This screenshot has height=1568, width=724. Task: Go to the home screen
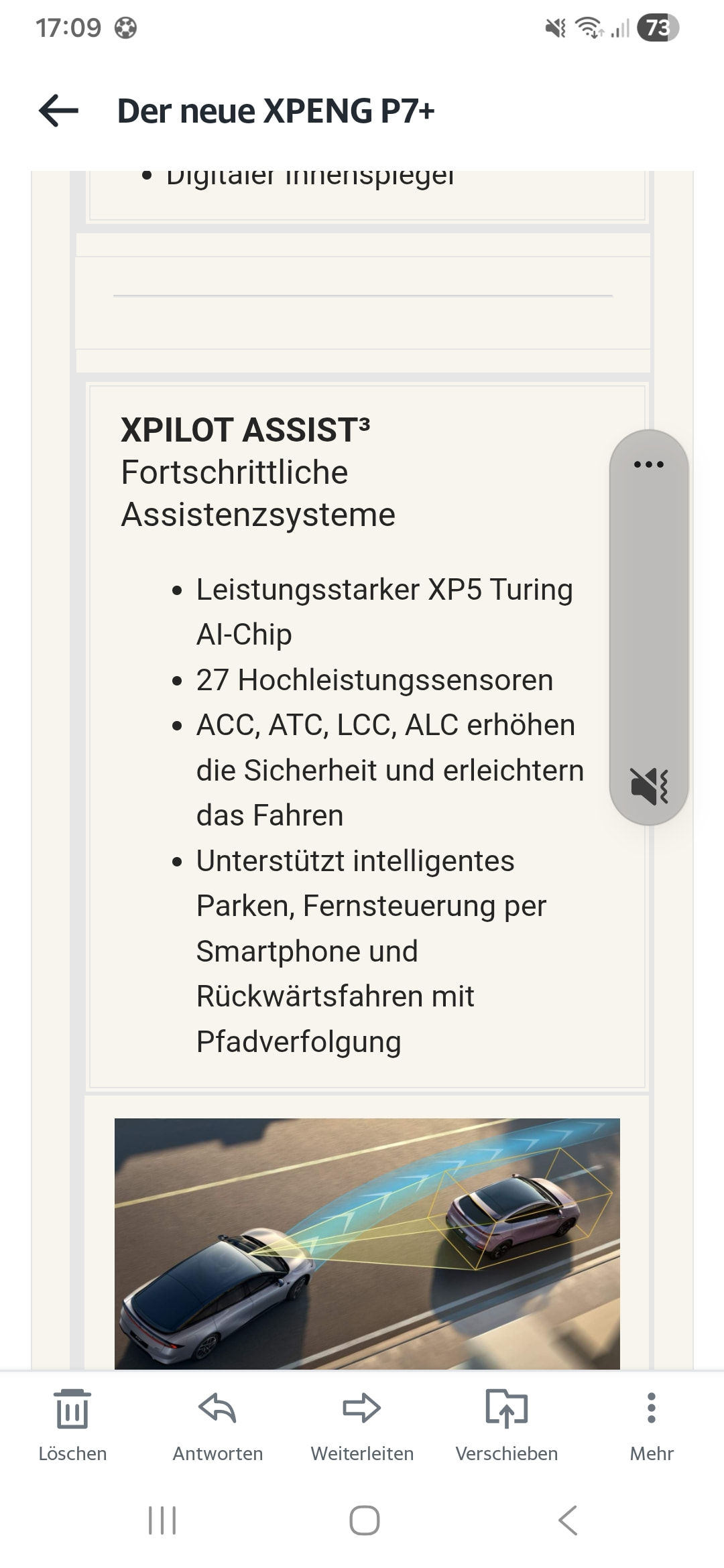364,1520
